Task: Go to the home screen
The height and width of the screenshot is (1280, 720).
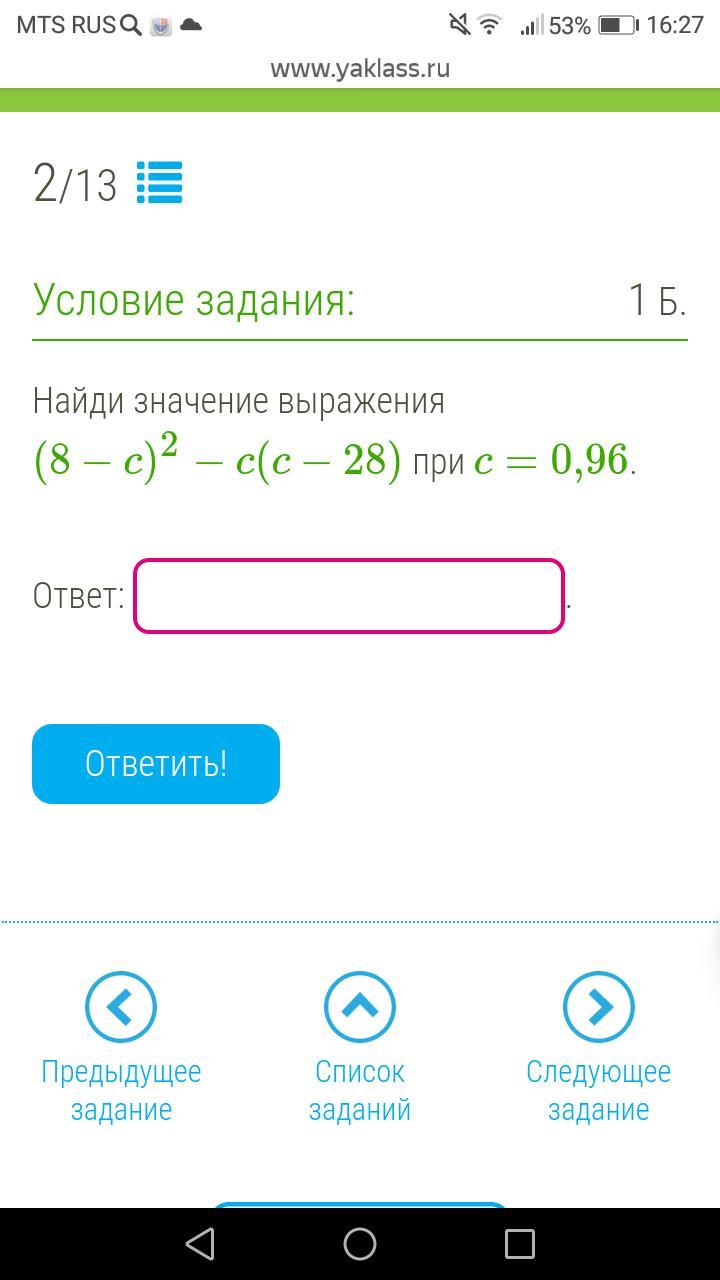Action: [360, 1244]
